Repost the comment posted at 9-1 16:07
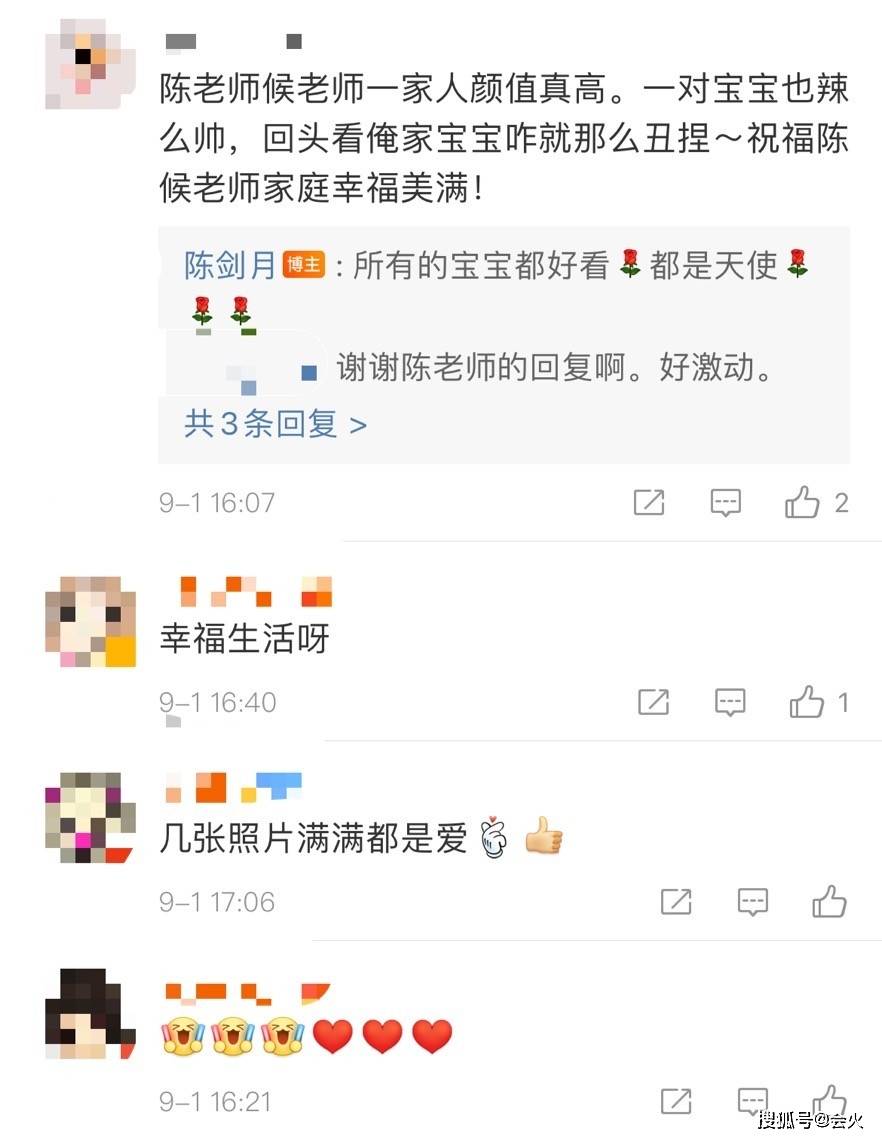The width and height of the screenshot is (882, 1139). (649, 502)
